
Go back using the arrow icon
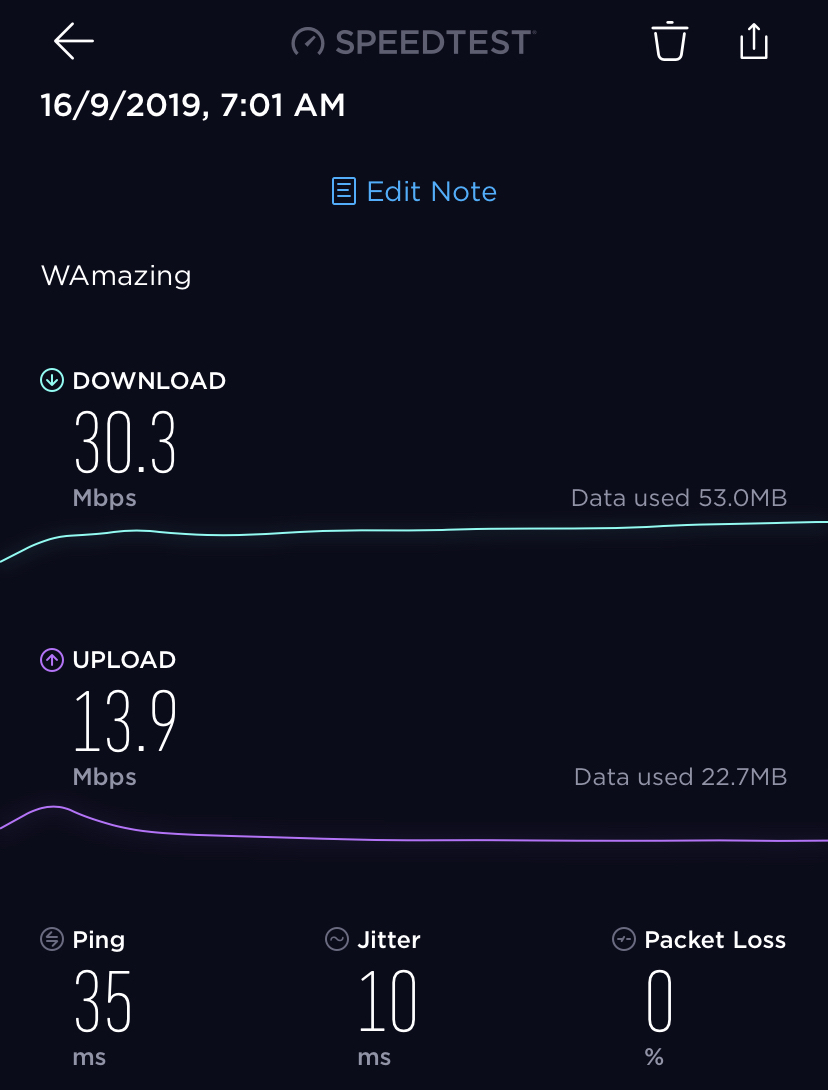click(x=73, y=41)
